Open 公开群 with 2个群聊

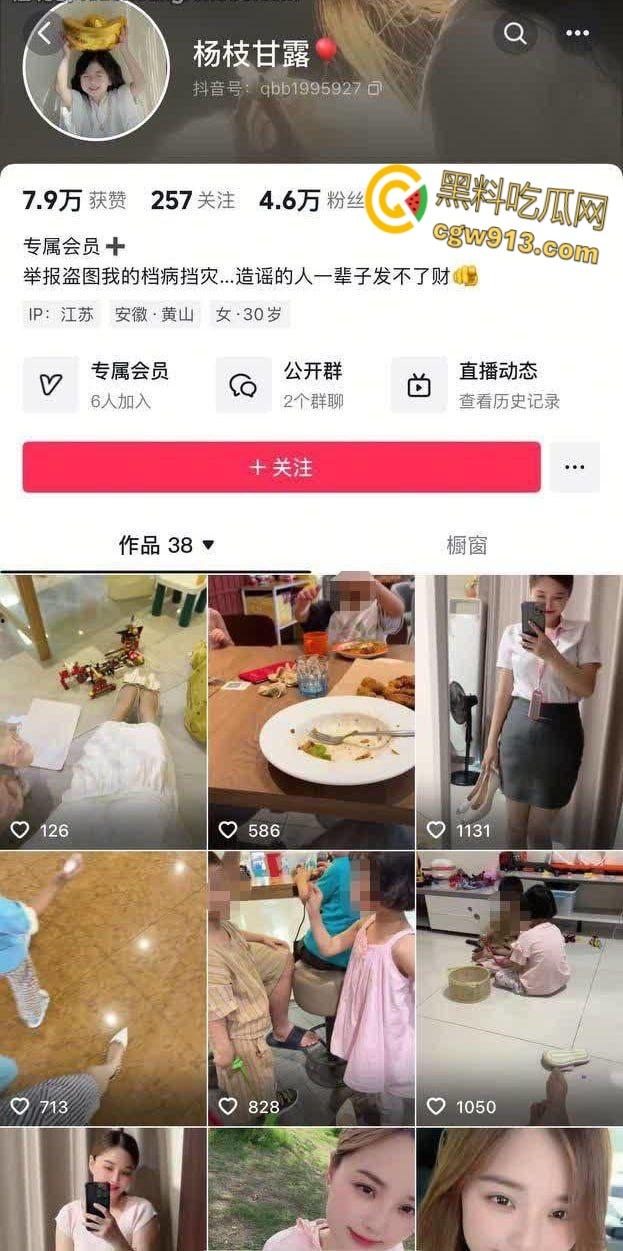(290, 385)
